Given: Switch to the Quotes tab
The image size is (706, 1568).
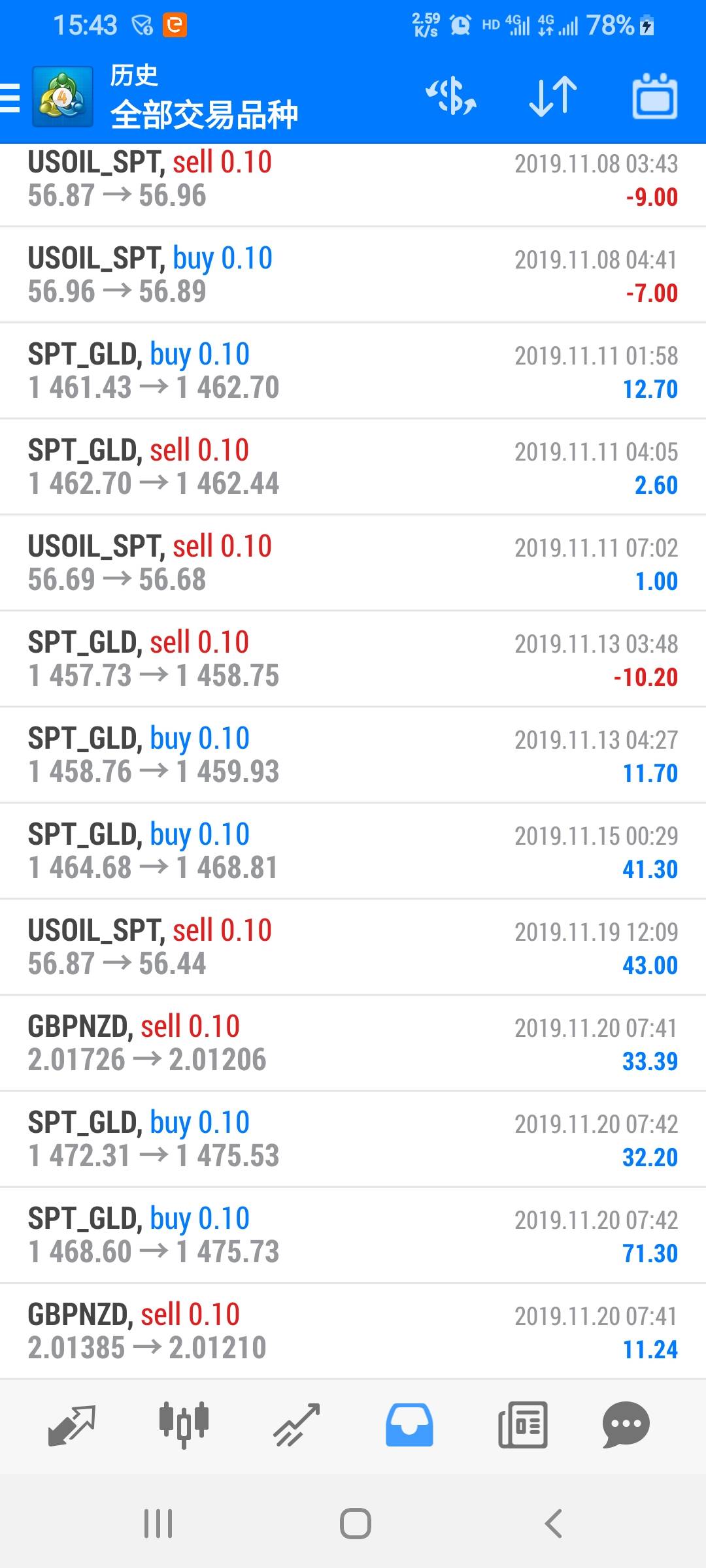Looking at the screenshot, I should 72,1424.
